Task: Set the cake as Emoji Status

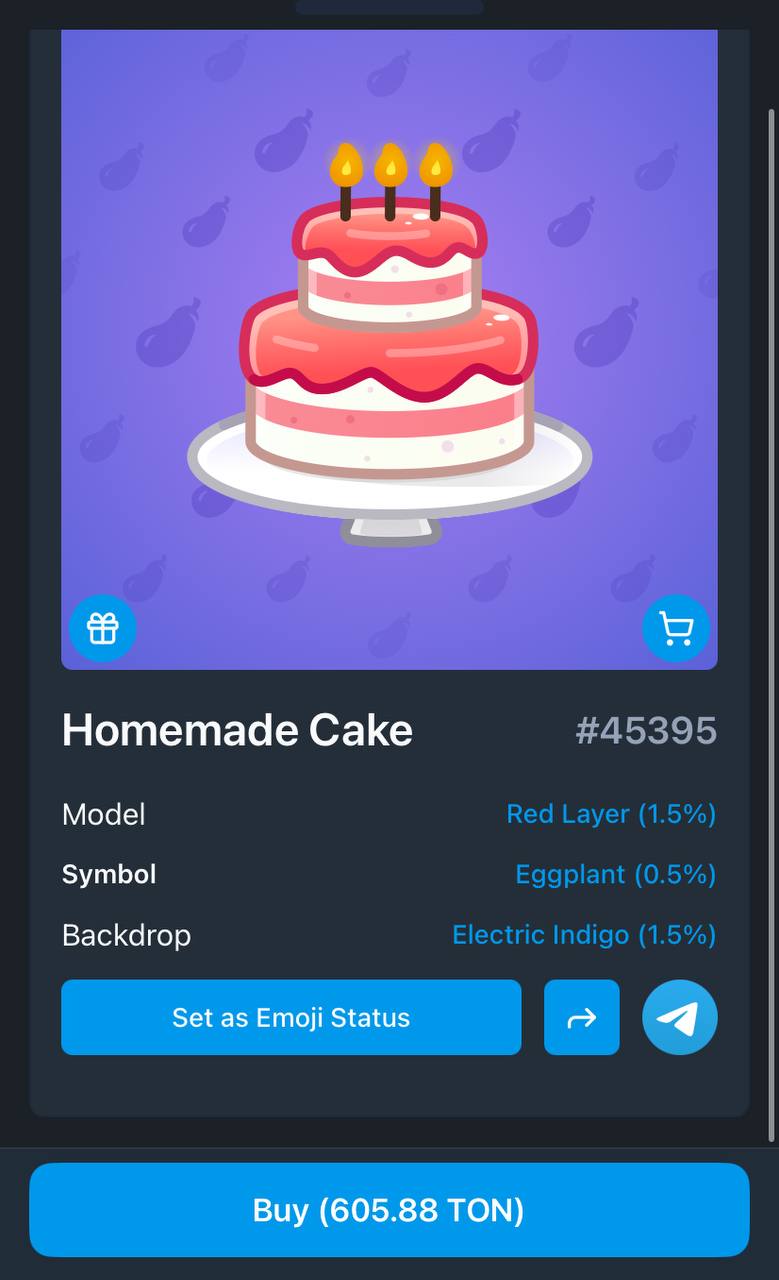Action: coord(291,1018)
